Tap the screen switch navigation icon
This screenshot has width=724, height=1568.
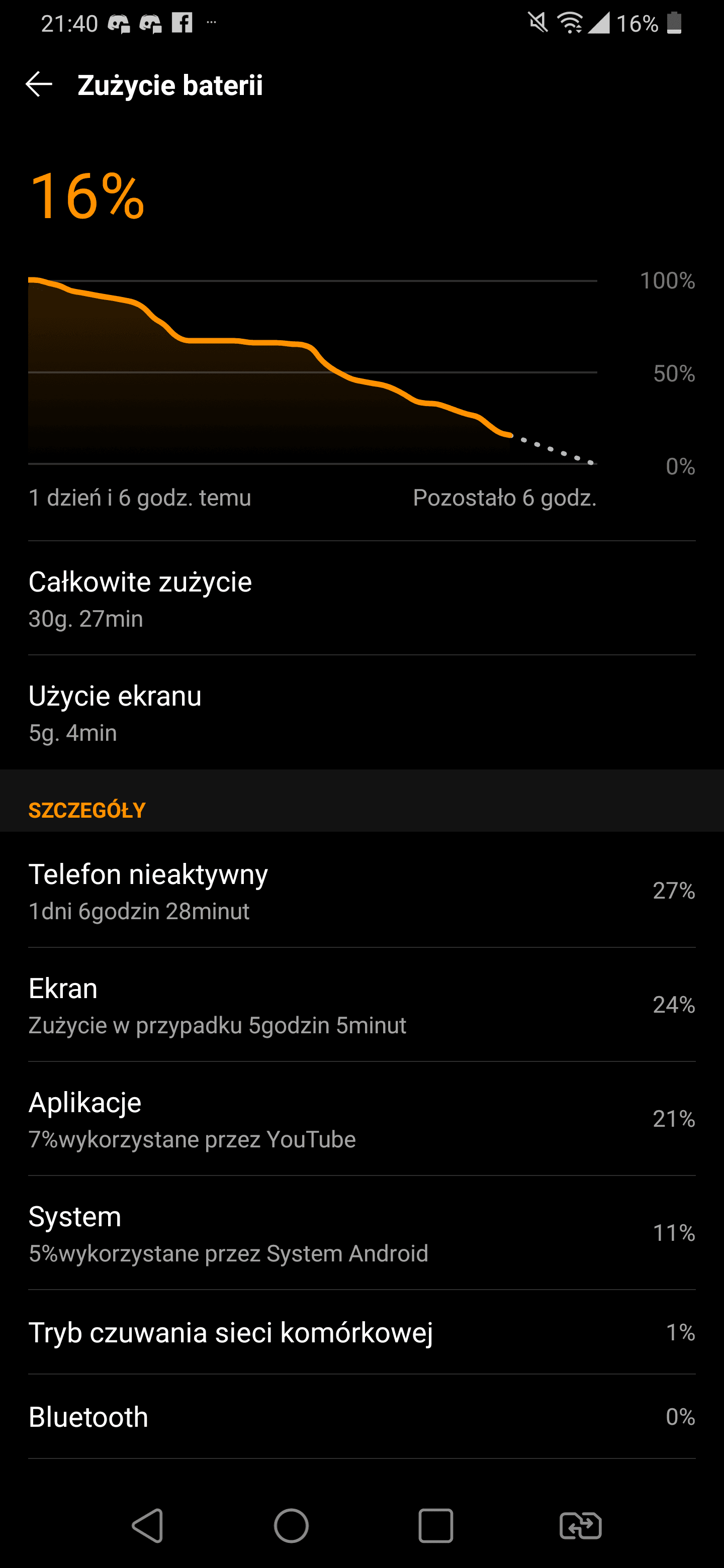[580, 1525]
